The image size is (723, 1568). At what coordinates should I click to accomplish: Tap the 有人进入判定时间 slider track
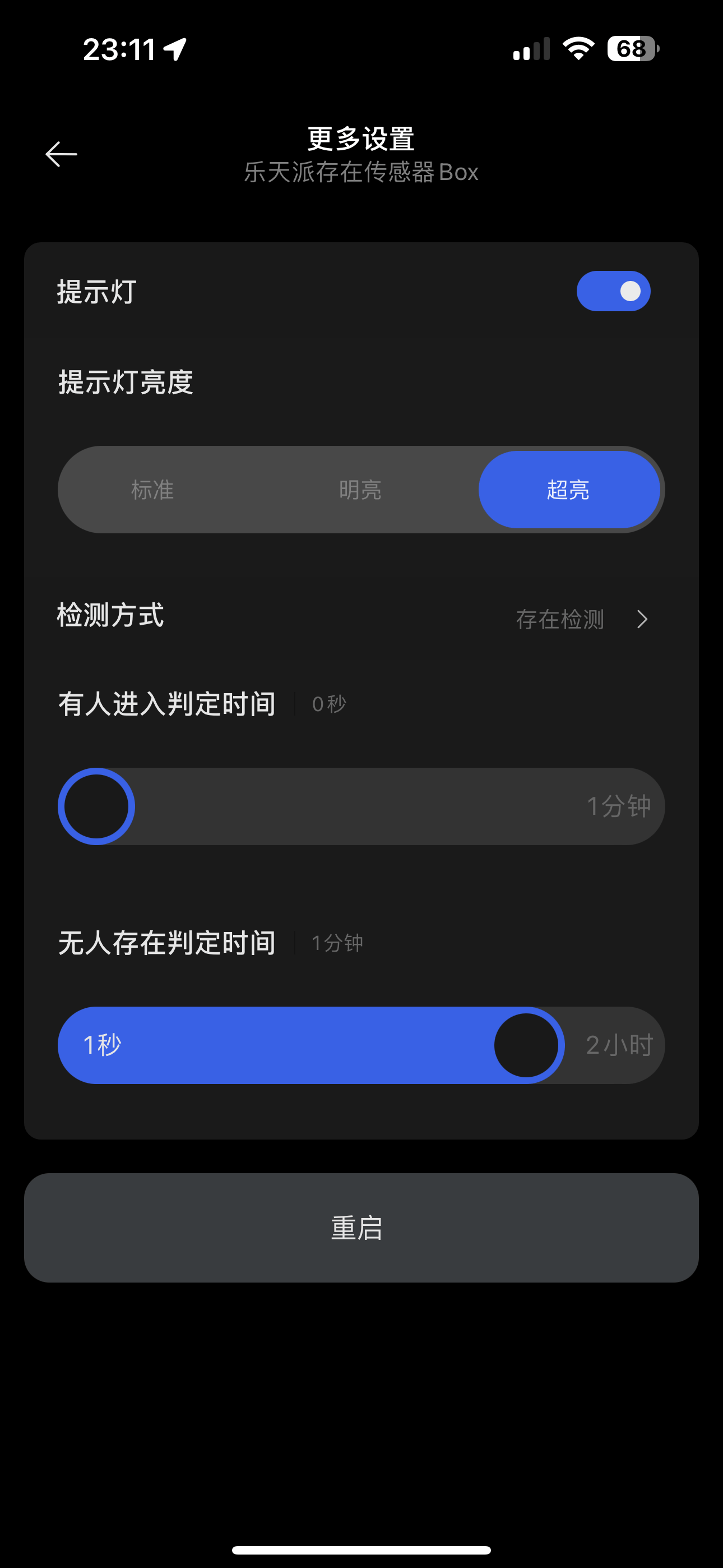(361, 806)
